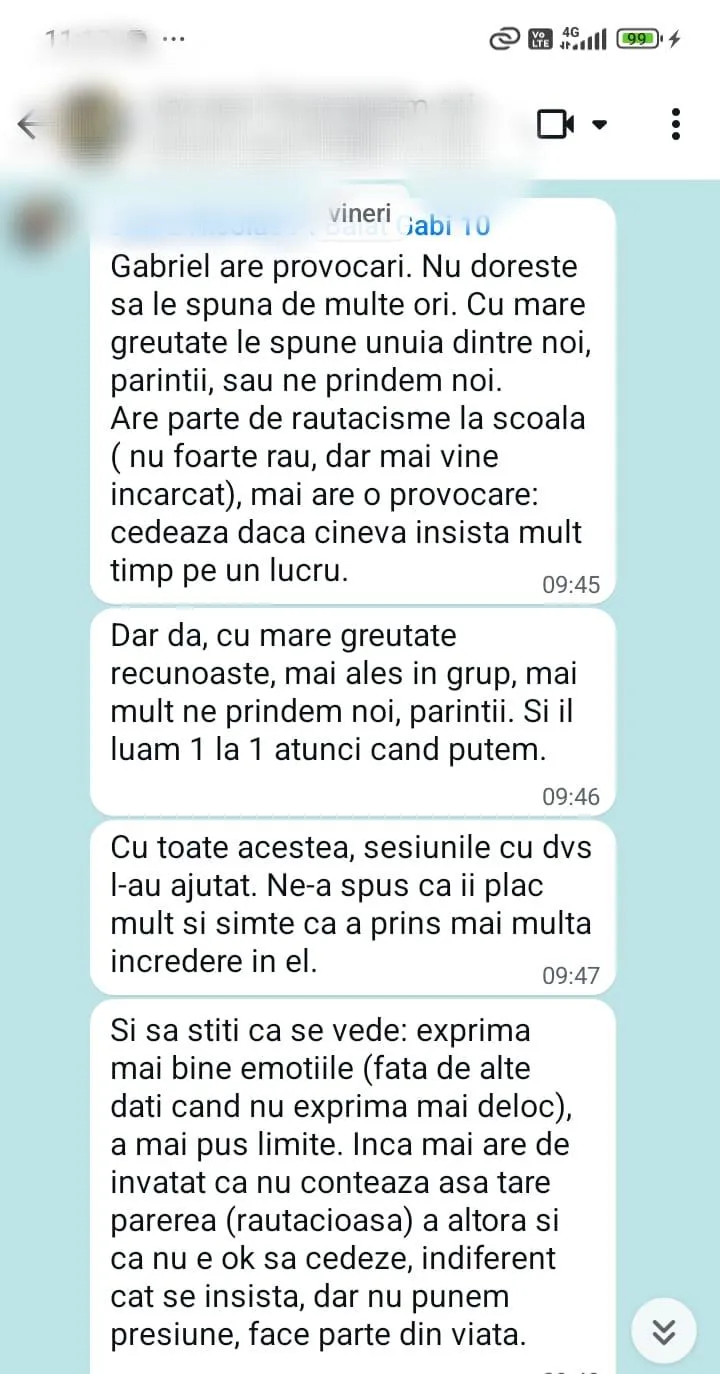The height and width of the screenshot is (1374, 720).
Task: Open the call type dropdown arrow
Action: pos(600,125)
